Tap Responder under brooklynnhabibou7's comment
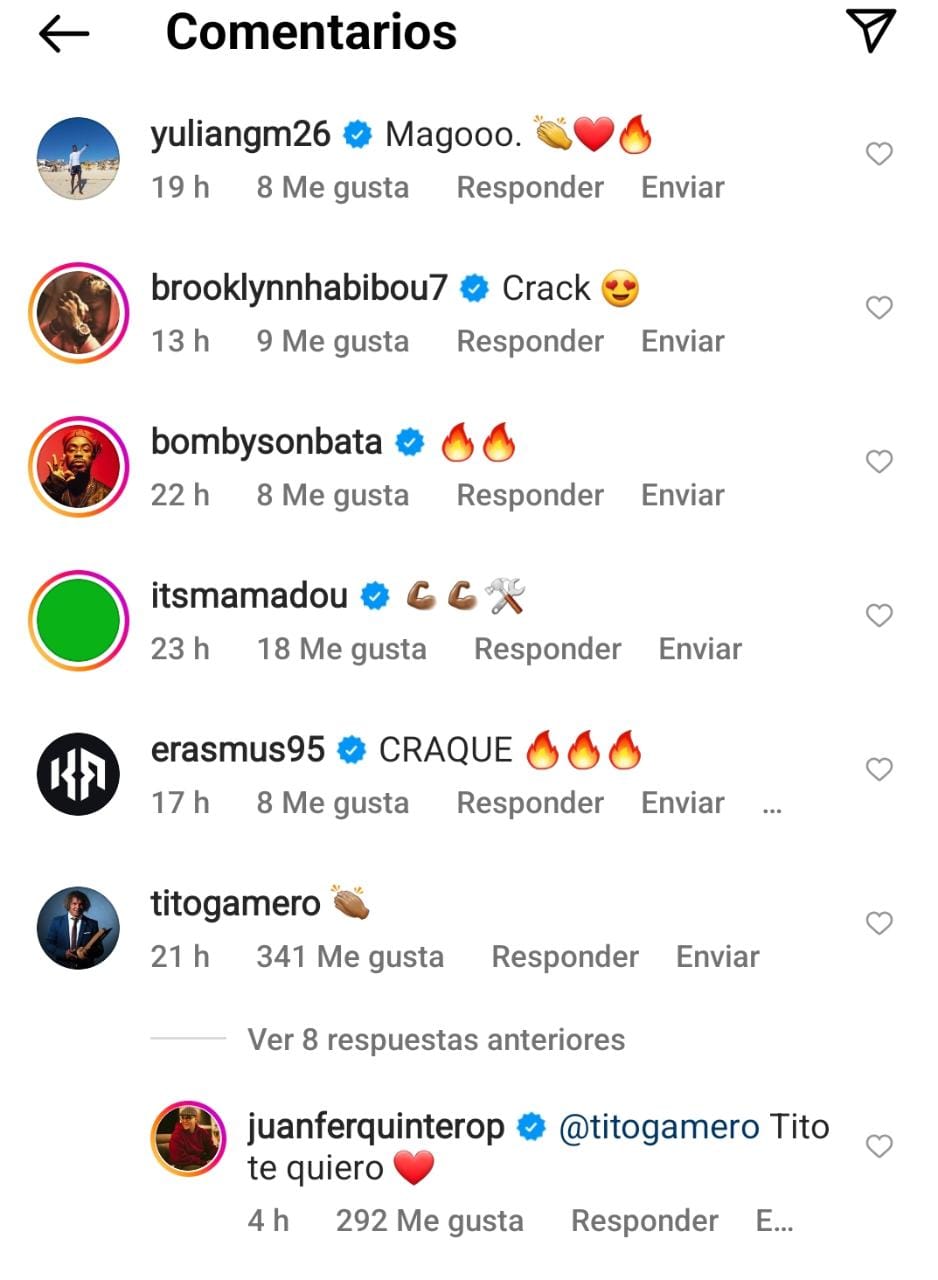 tap(530, 341)
